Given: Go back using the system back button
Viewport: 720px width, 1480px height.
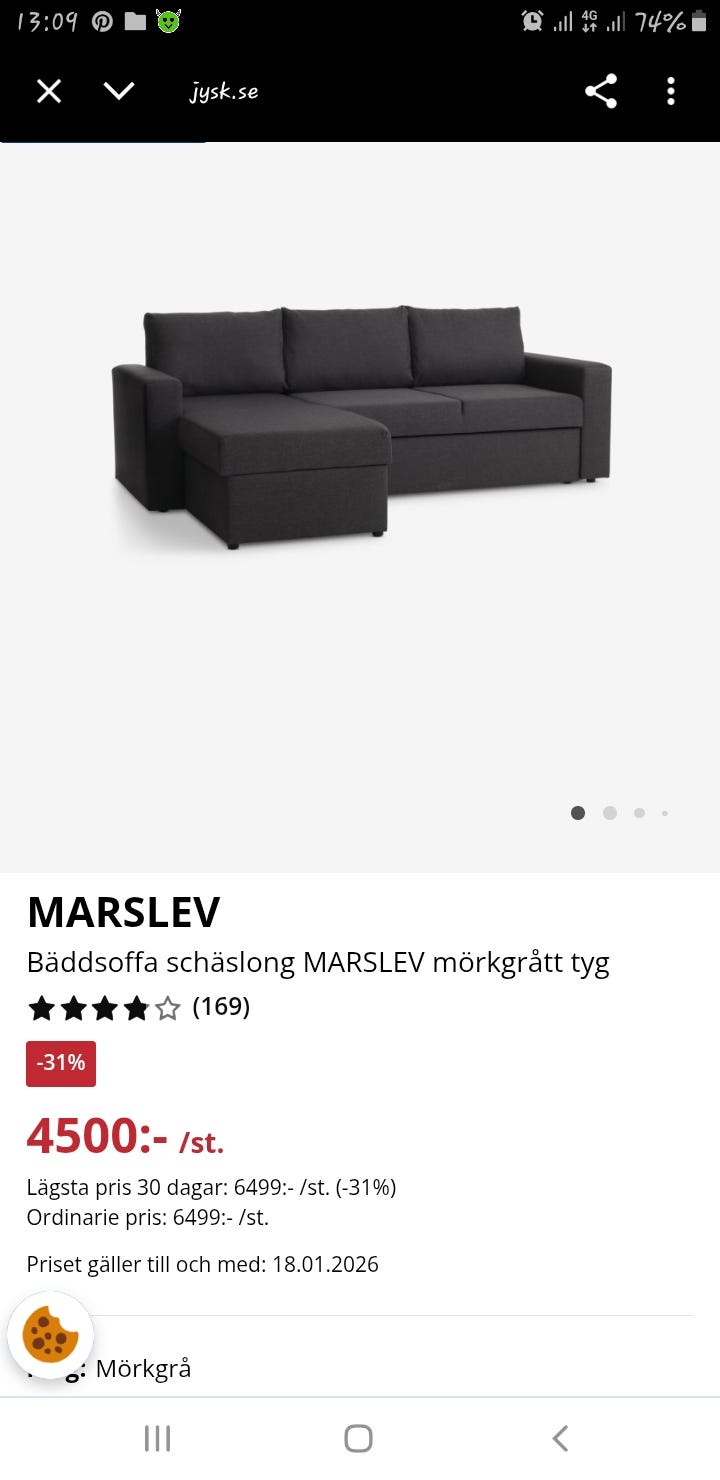Looking at the screenshot, I should [x=560, y=1438].
